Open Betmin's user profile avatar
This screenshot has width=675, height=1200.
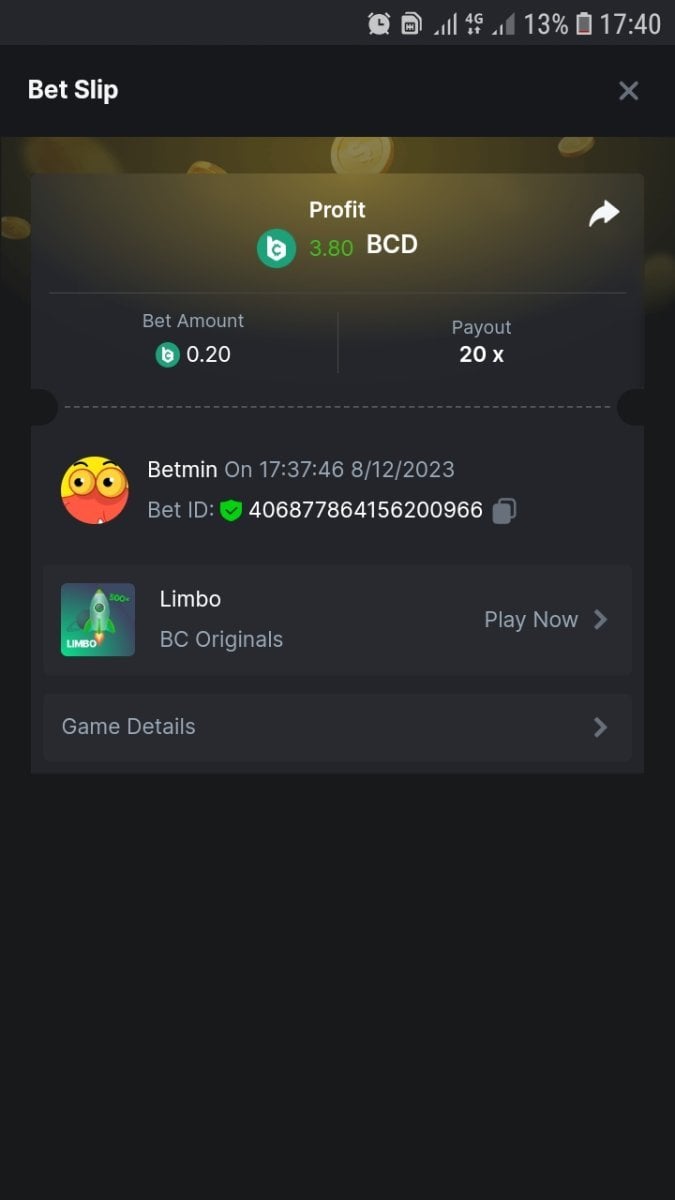pos(95,490)
